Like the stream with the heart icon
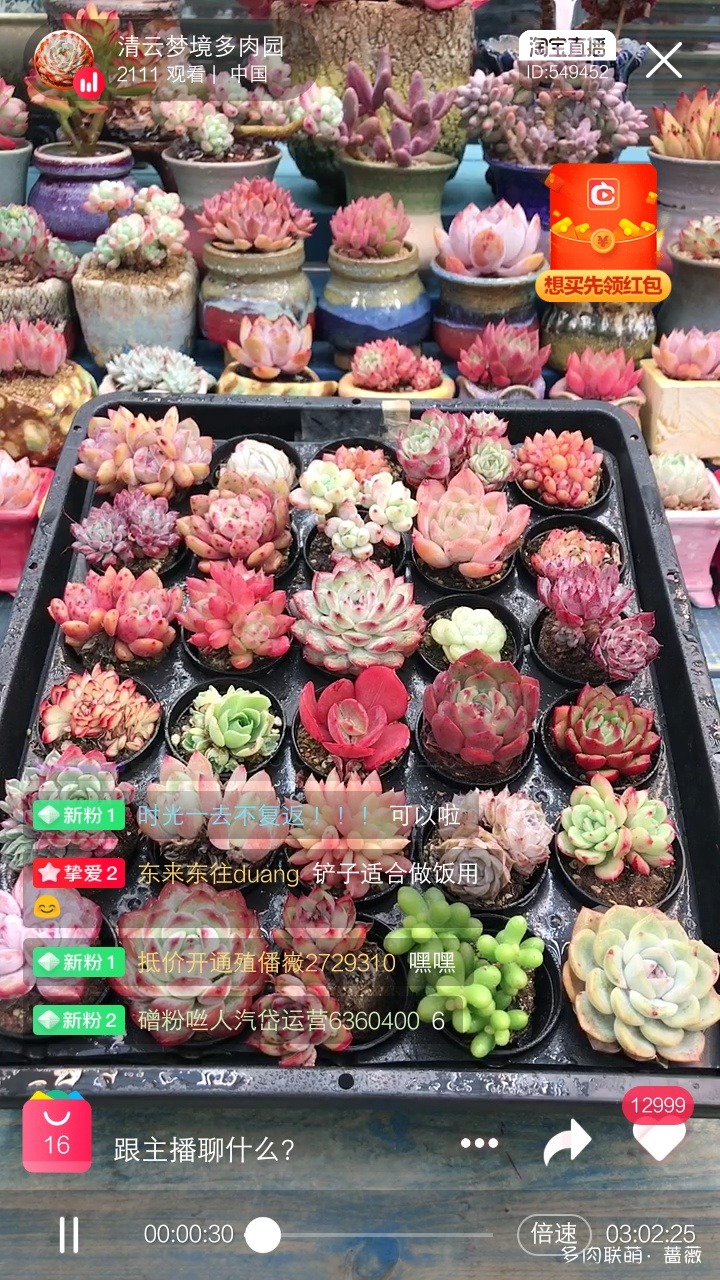 [x=659, y=1138]
